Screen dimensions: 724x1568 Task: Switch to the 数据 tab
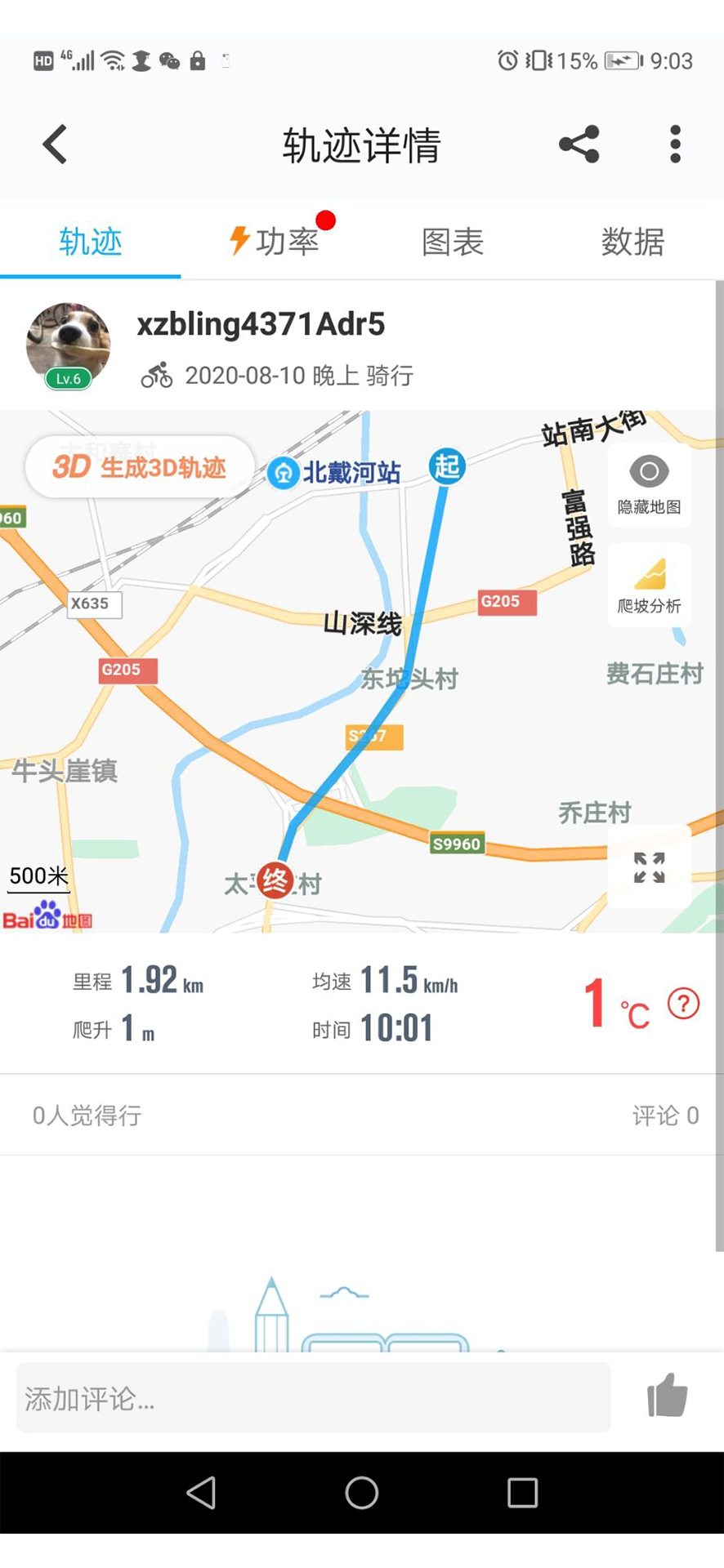click(x=632, y=242)
